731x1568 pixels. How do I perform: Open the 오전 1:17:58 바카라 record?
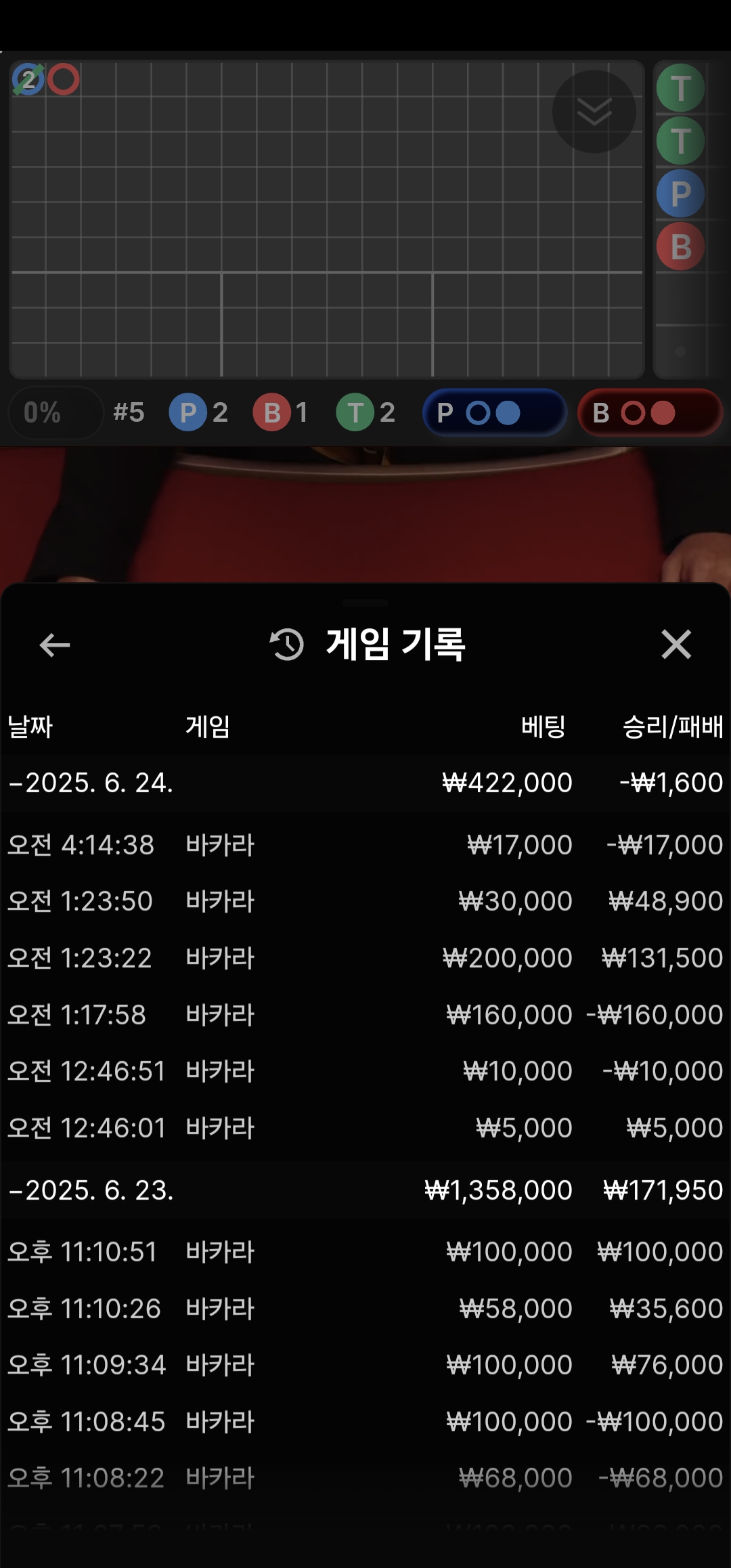click(x=365, y=1015)
